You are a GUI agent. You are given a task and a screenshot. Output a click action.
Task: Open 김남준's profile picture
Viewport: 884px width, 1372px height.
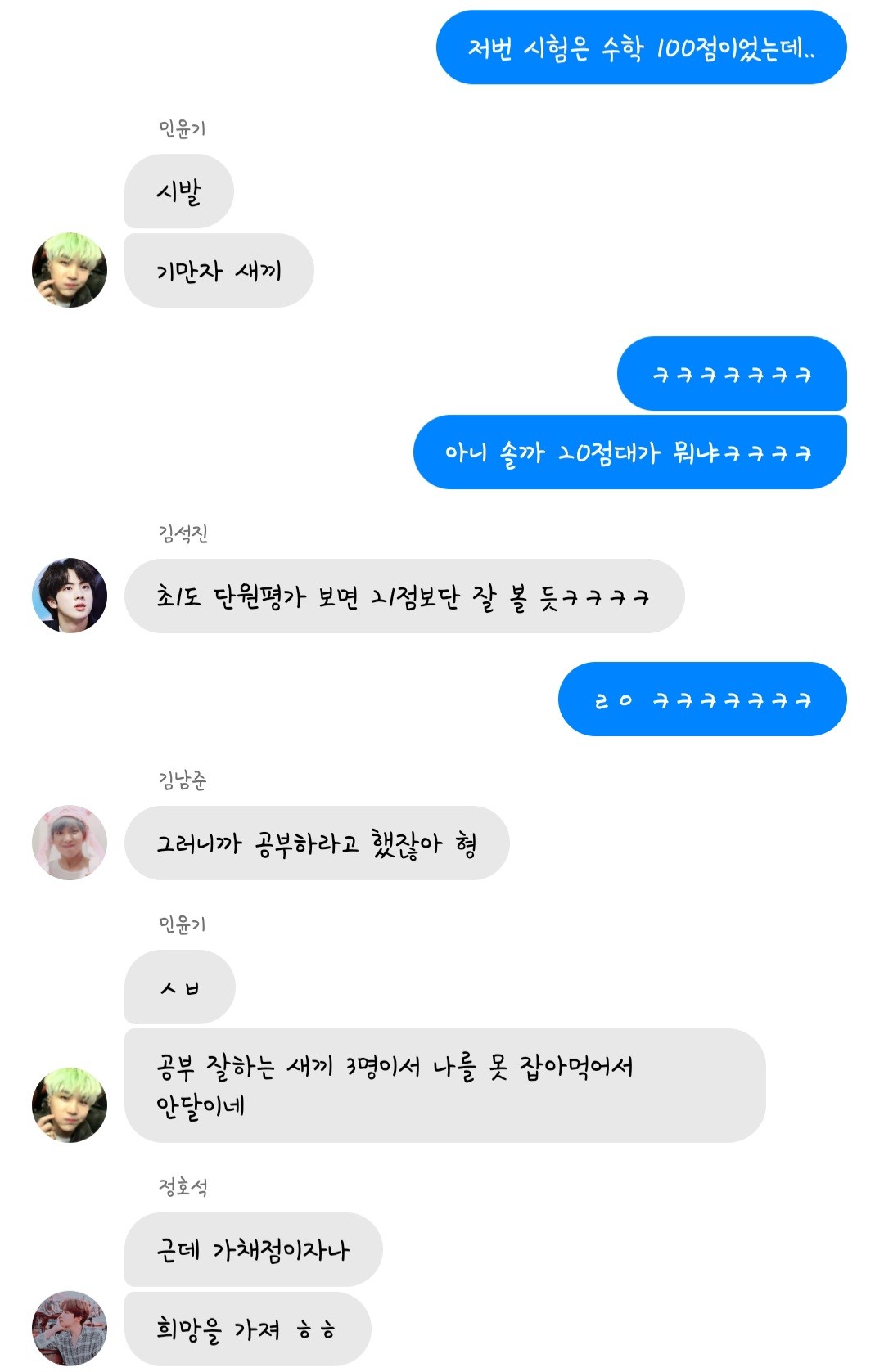tap(70, 843)
